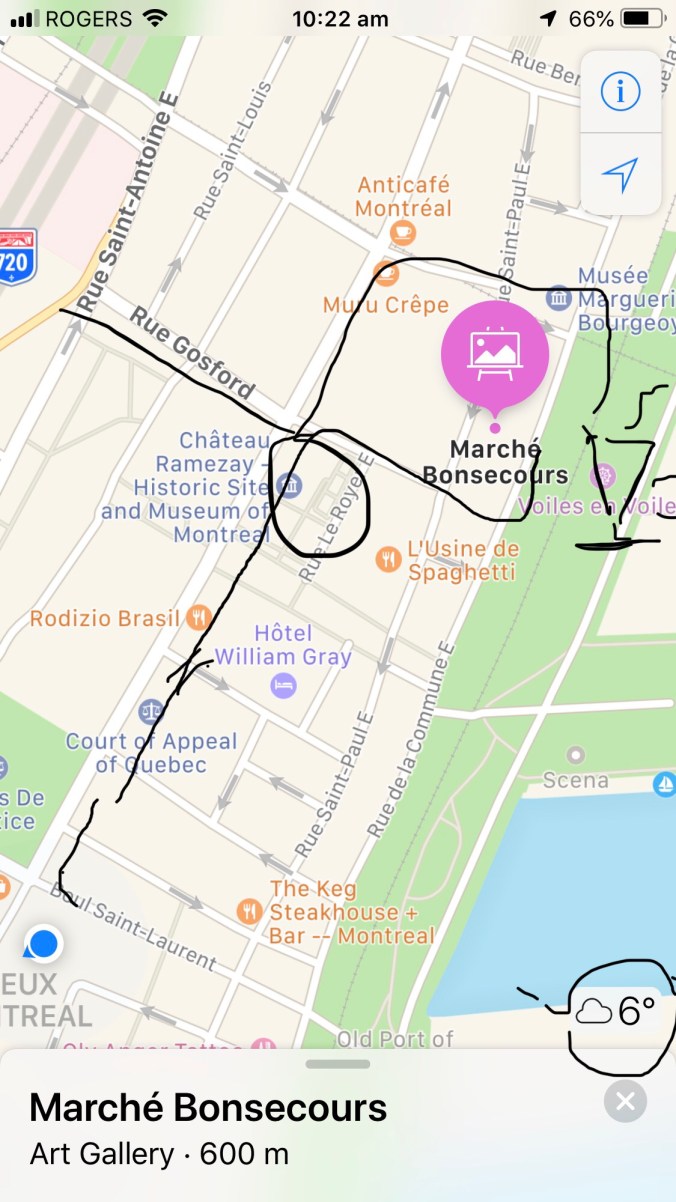Tap the Château Ramezay museum marker

288,487
